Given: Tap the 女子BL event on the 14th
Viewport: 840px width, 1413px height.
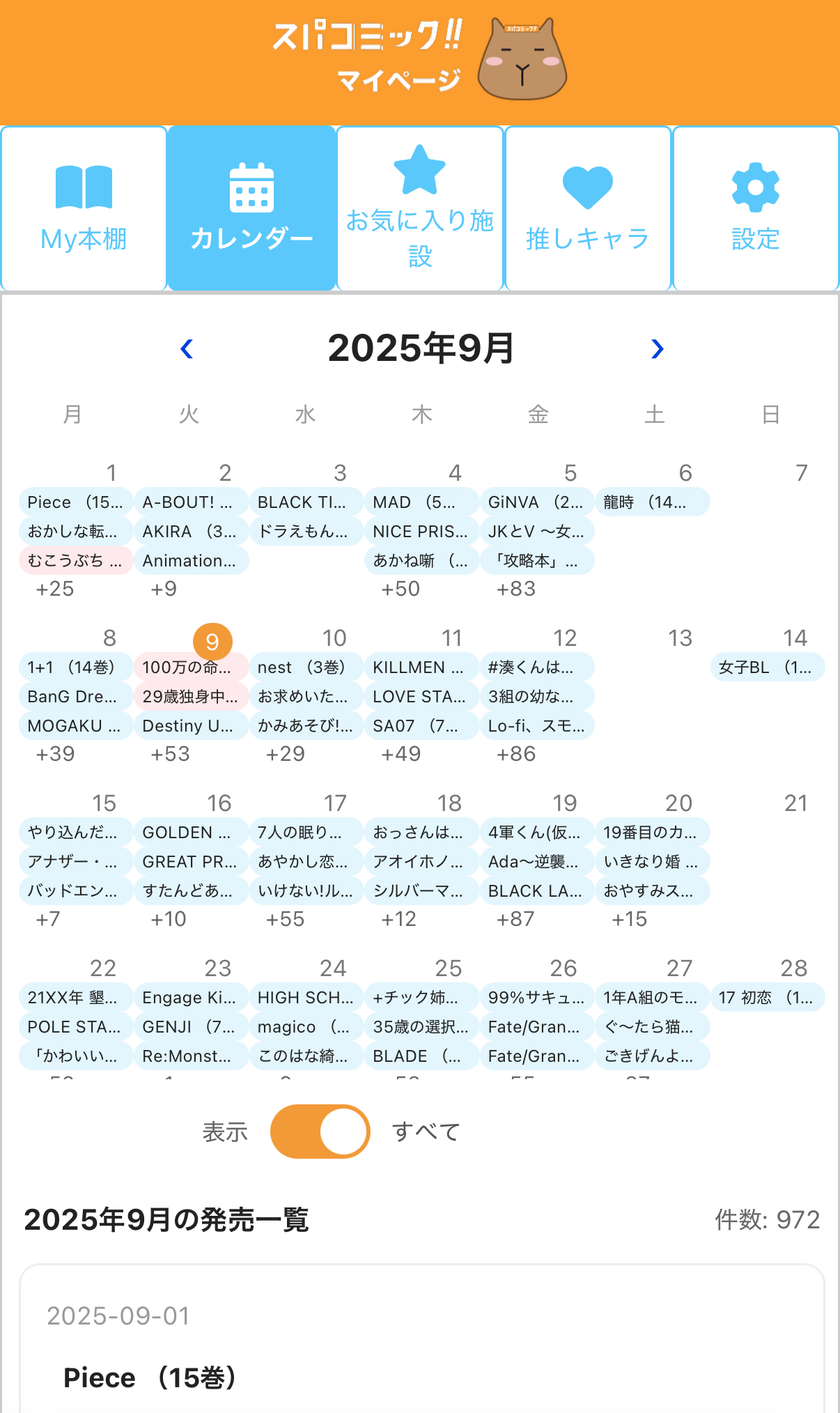Looking at the screenshot, I should click(x=768, y=667).
